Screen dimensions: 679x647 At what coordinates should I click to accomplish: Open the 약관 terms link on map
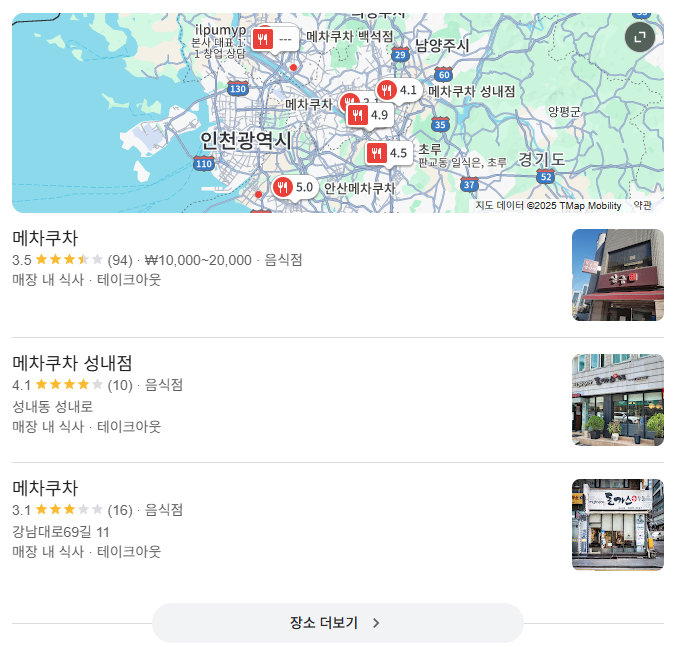[x=642, y=205]
